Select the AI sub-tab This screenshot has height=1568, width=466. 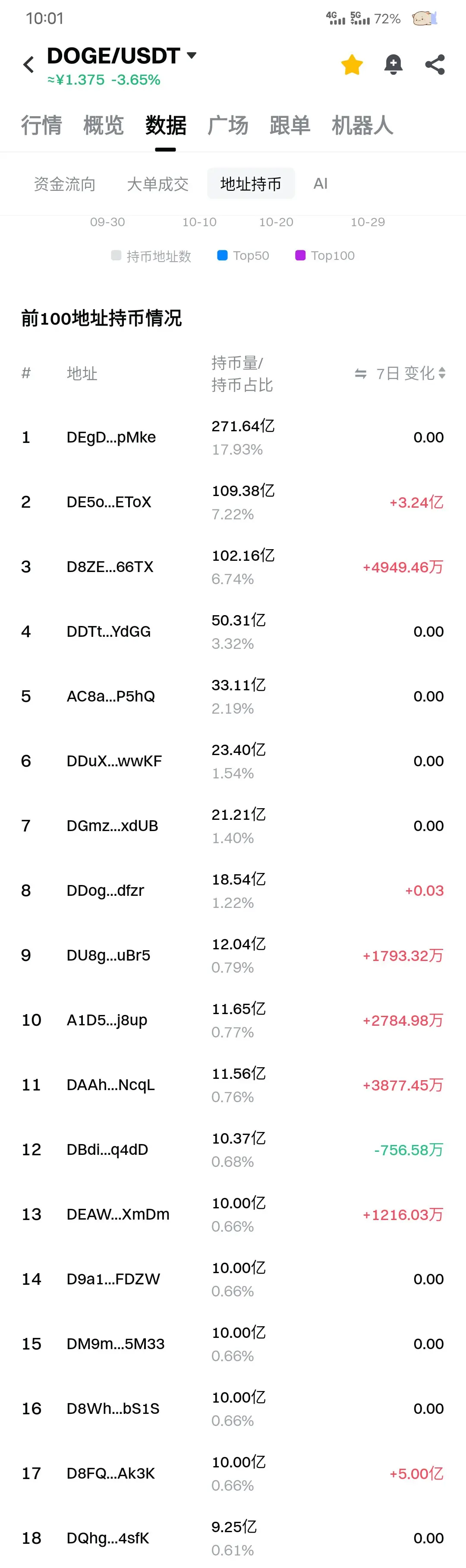click(x=320, y=184)
